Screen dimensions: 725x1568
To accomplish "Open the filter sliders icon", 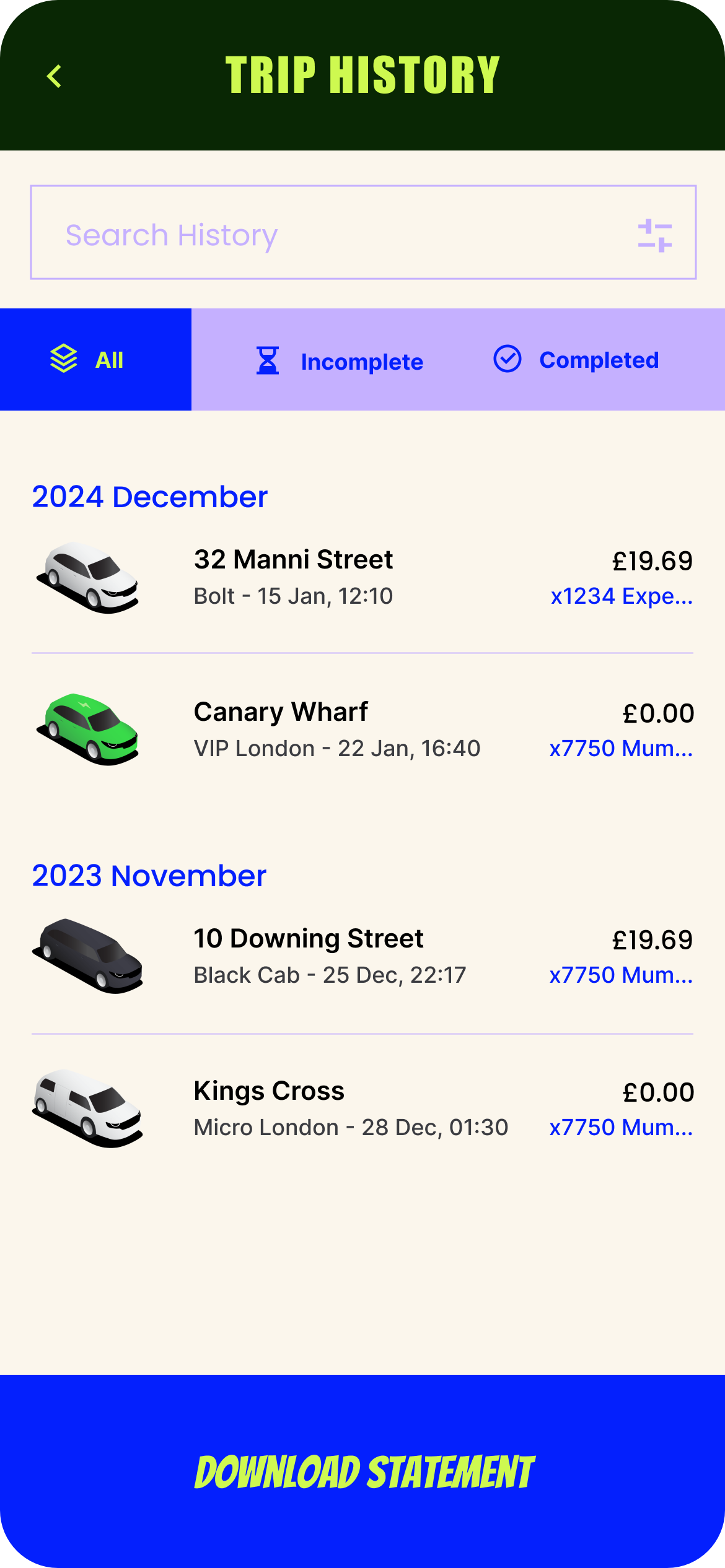I will click(655, 235).
